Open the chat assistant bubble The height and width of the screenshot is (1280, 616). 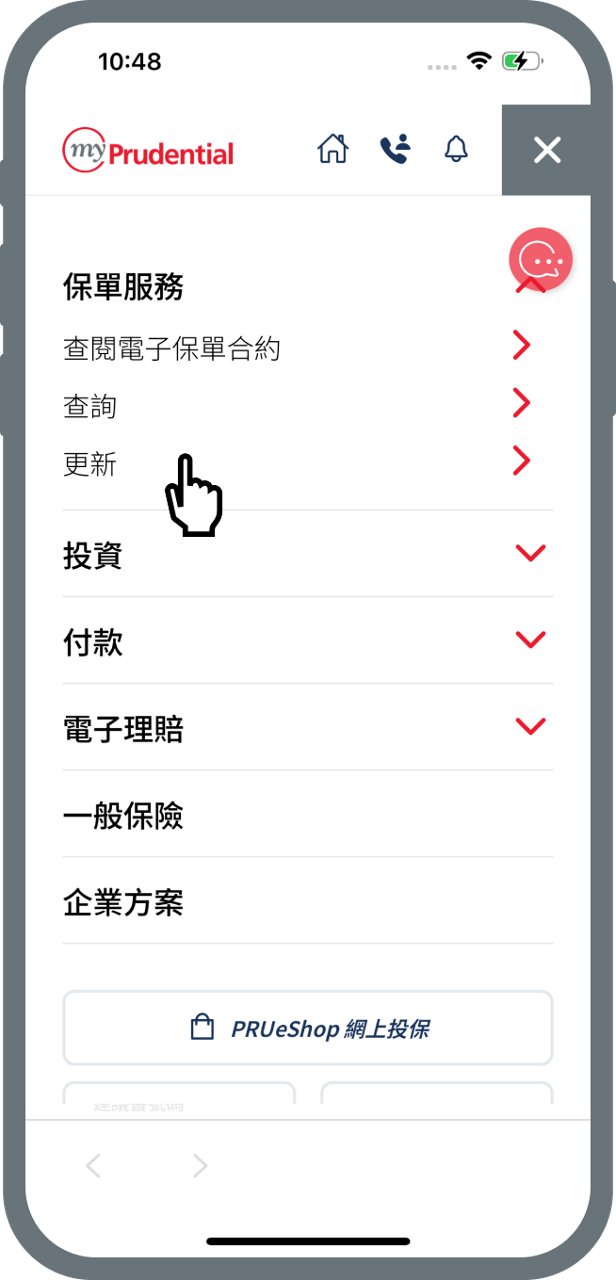click(x=541, y=259)
